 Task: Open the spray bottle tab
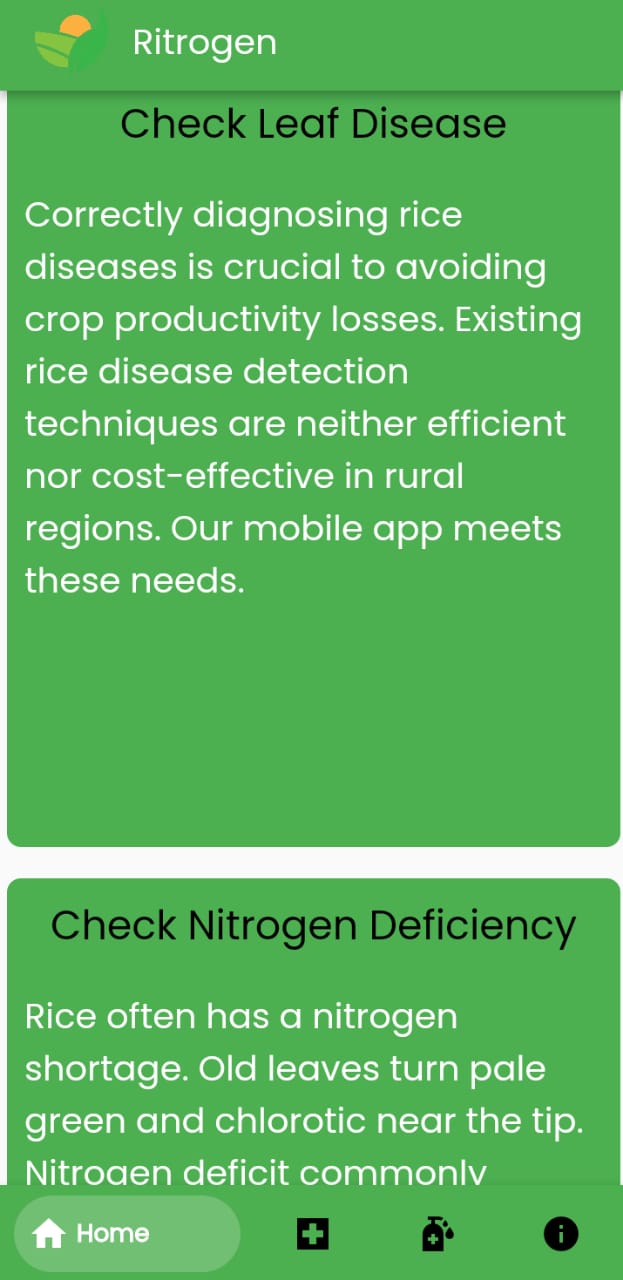[x=437, y=1234]
